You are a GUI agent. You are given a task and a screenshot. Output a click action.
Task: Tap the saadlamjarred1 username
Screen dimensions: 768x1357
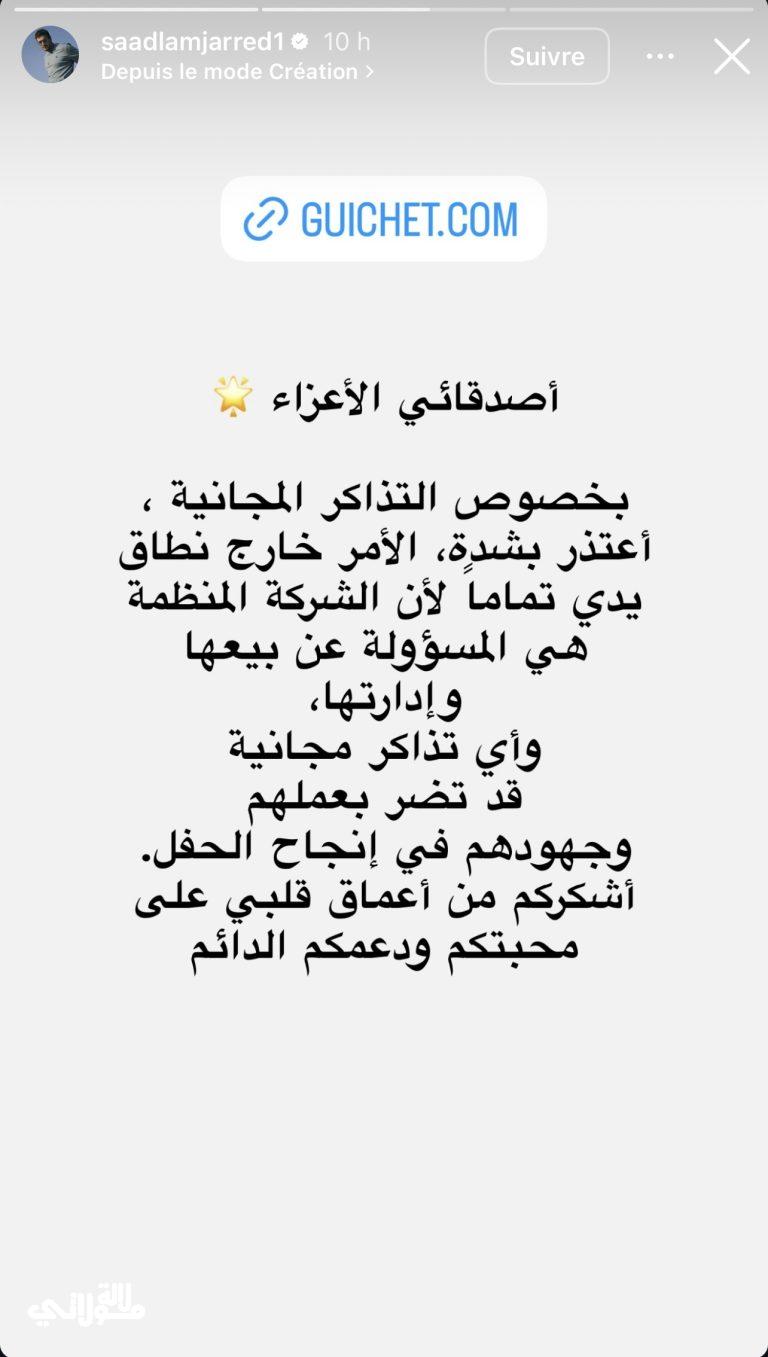pyautogui.click(x=192, y=42)
